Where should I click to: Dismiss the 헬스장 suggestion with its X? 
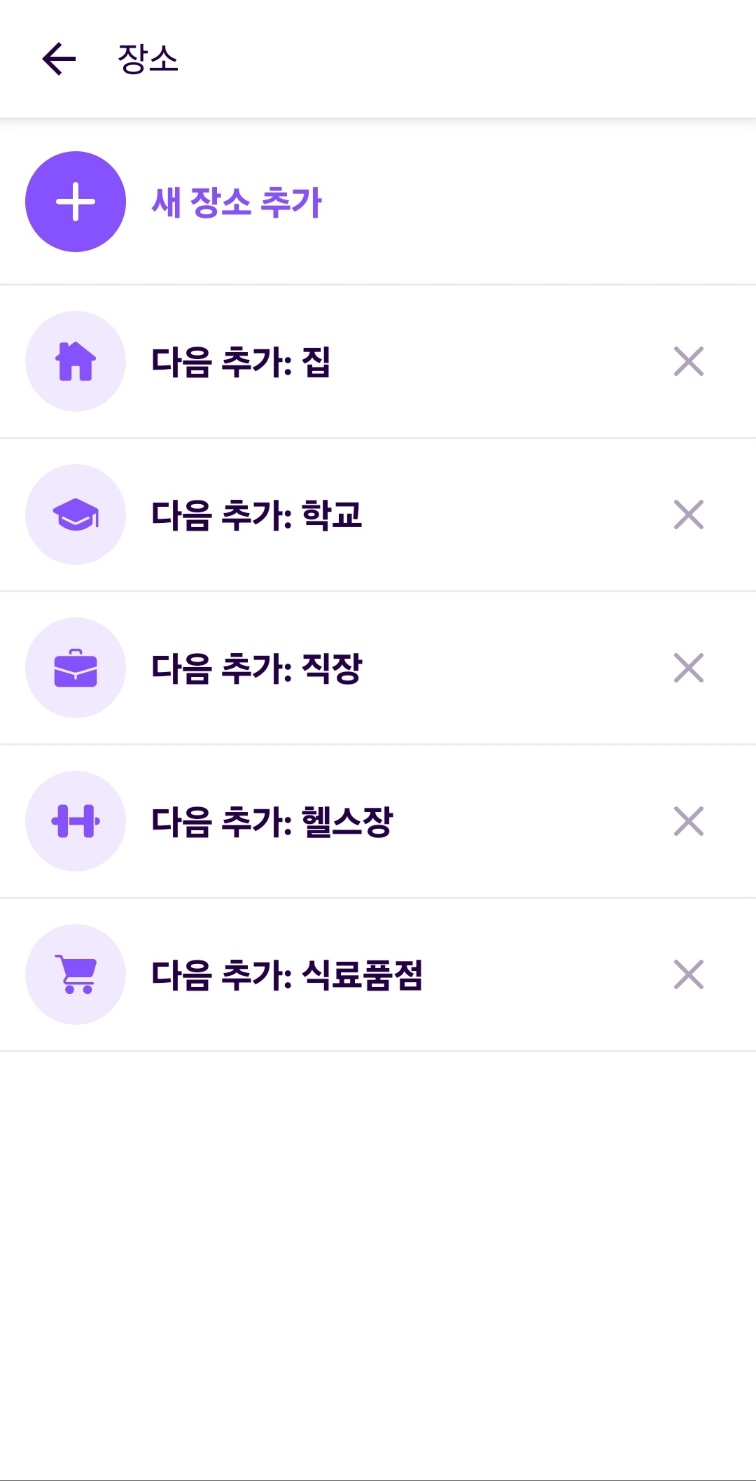tap(689, 821)
